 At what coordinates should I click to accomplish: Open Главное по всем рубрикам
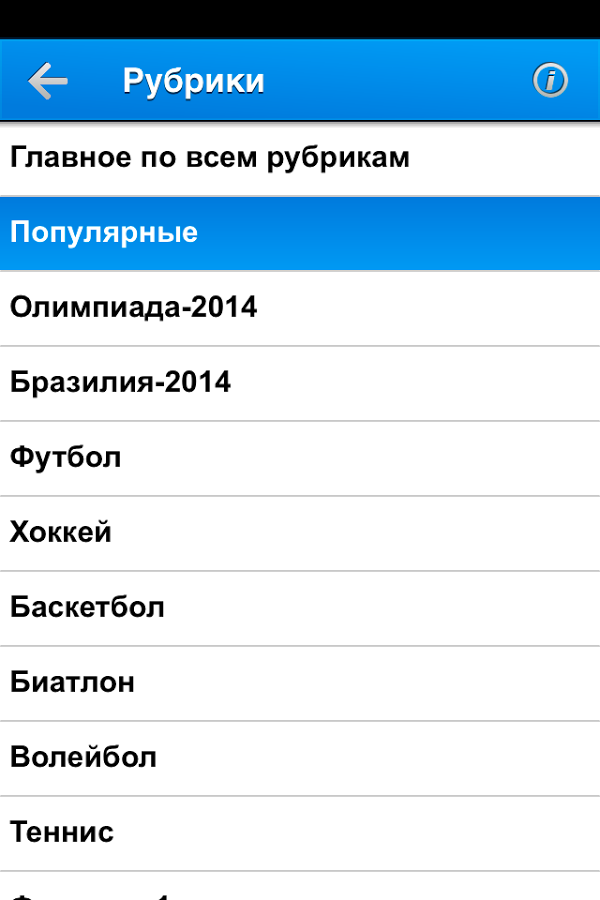(x=300, y=158)
